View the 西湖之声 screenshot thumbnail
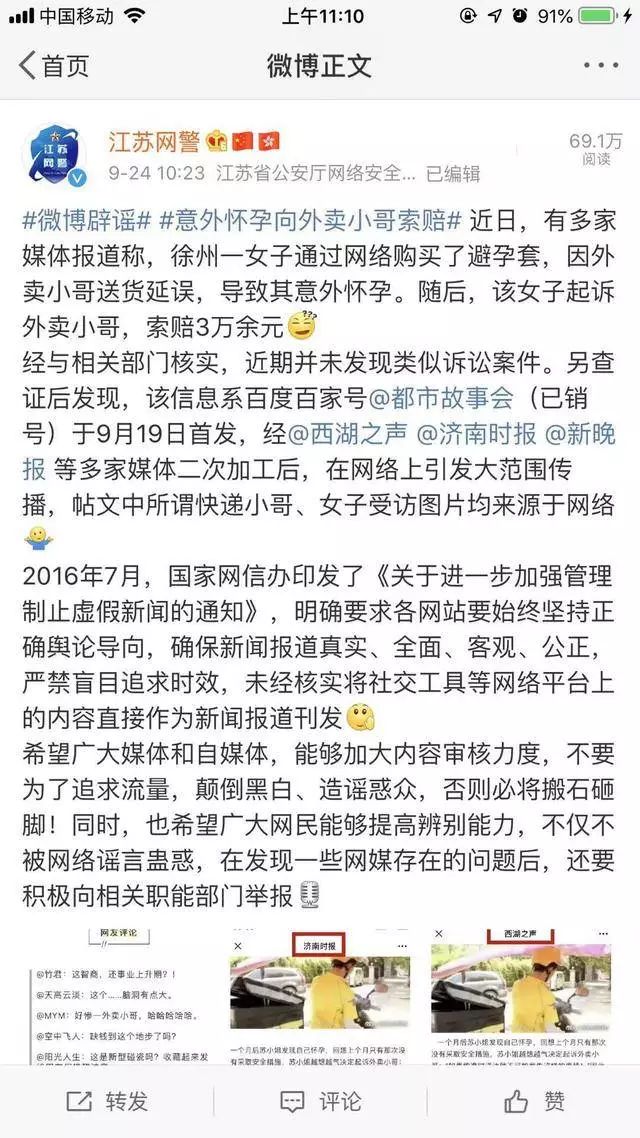Screen dimensions: 640x1138 521,996
